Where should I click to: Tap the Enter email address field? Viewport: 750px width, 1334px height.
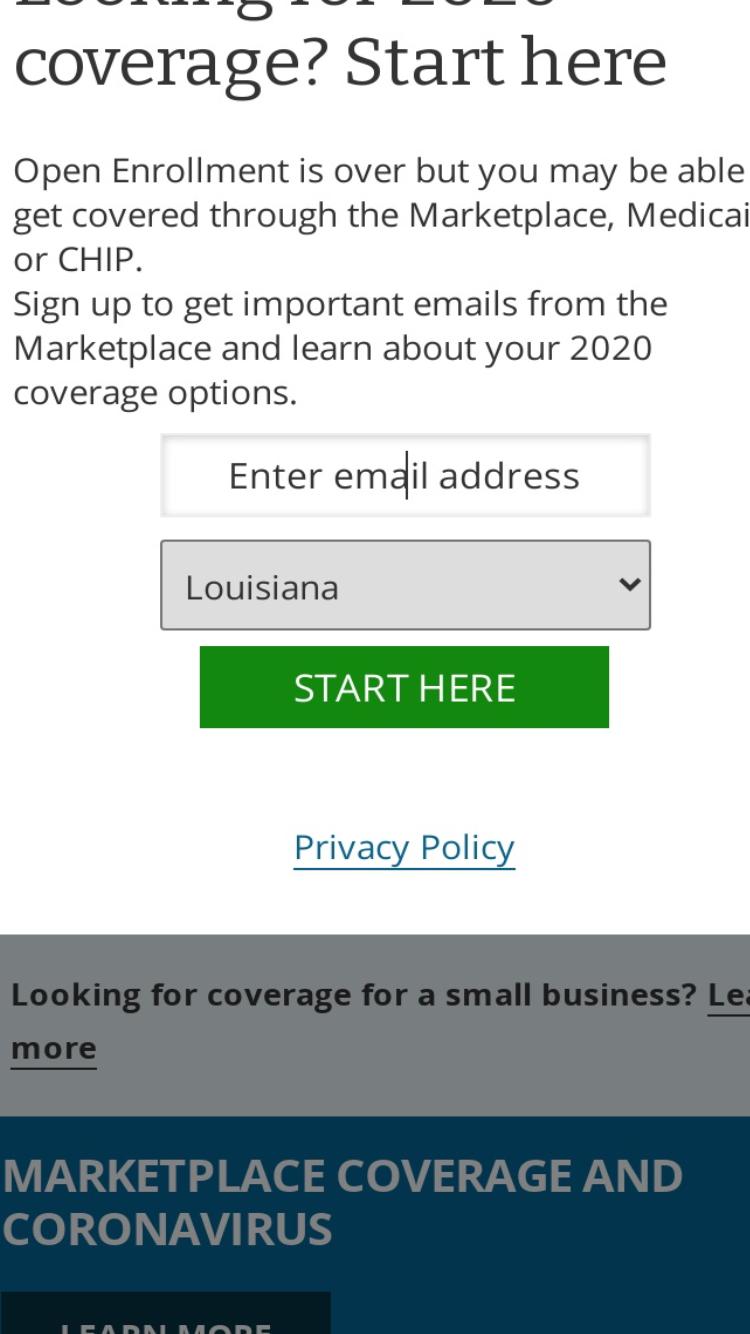(405, 475)
